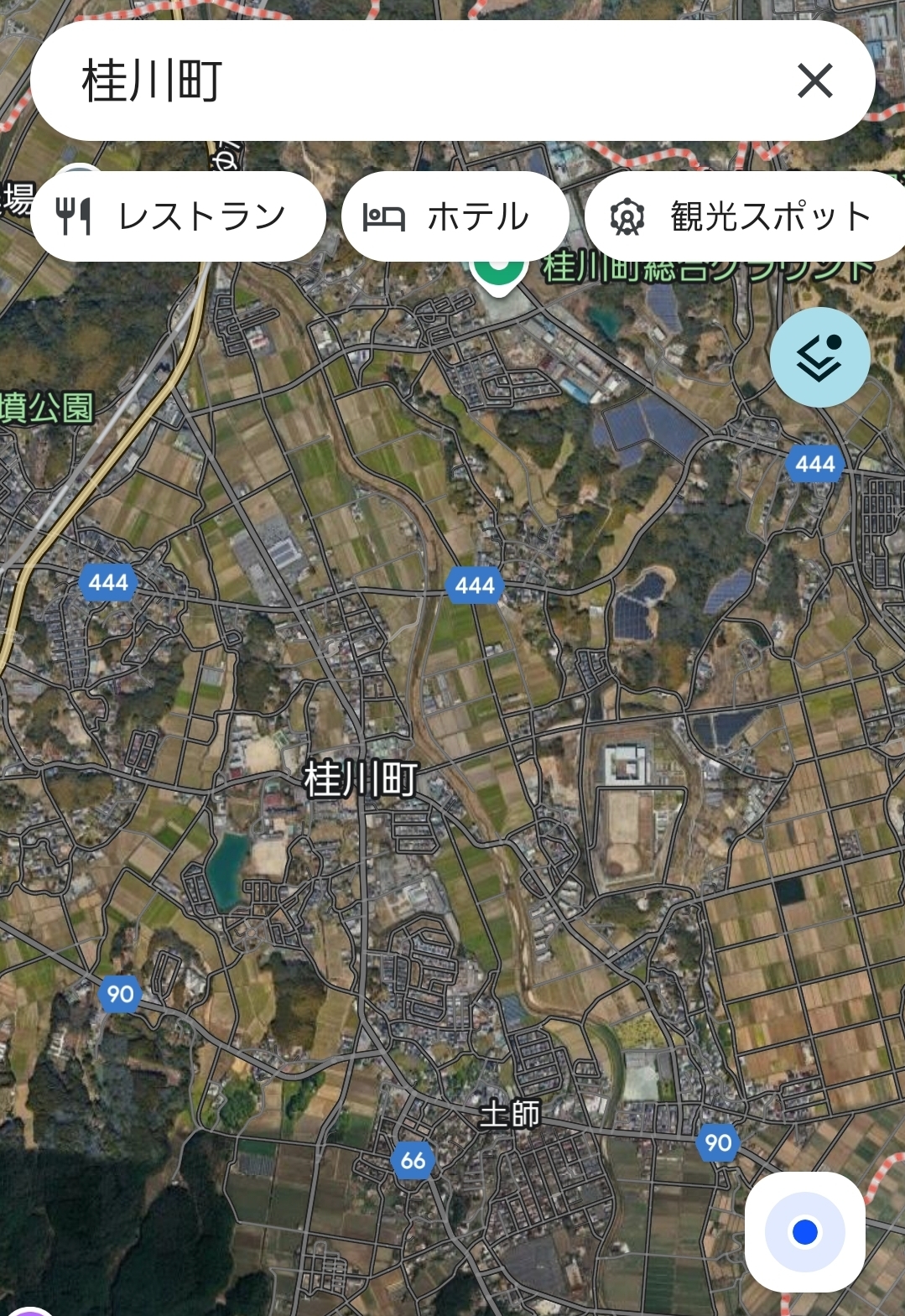Select the ホテル filter chip

point(455,216)
